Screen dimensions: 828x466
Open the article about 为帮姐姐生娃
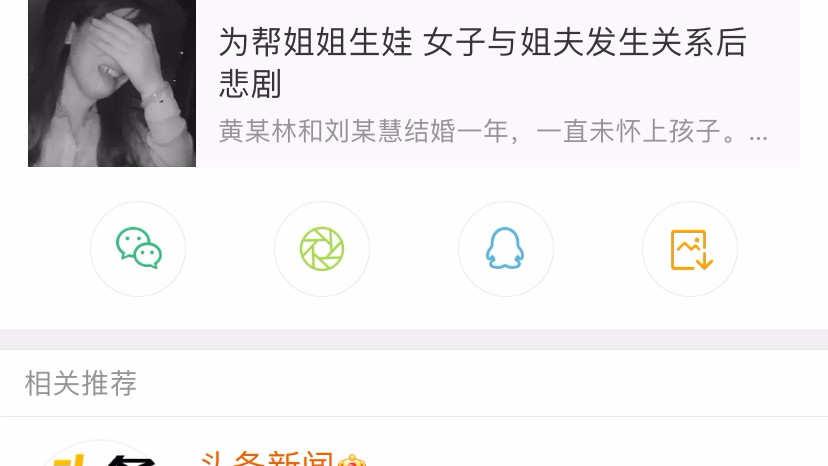click(x=482, y=62)
